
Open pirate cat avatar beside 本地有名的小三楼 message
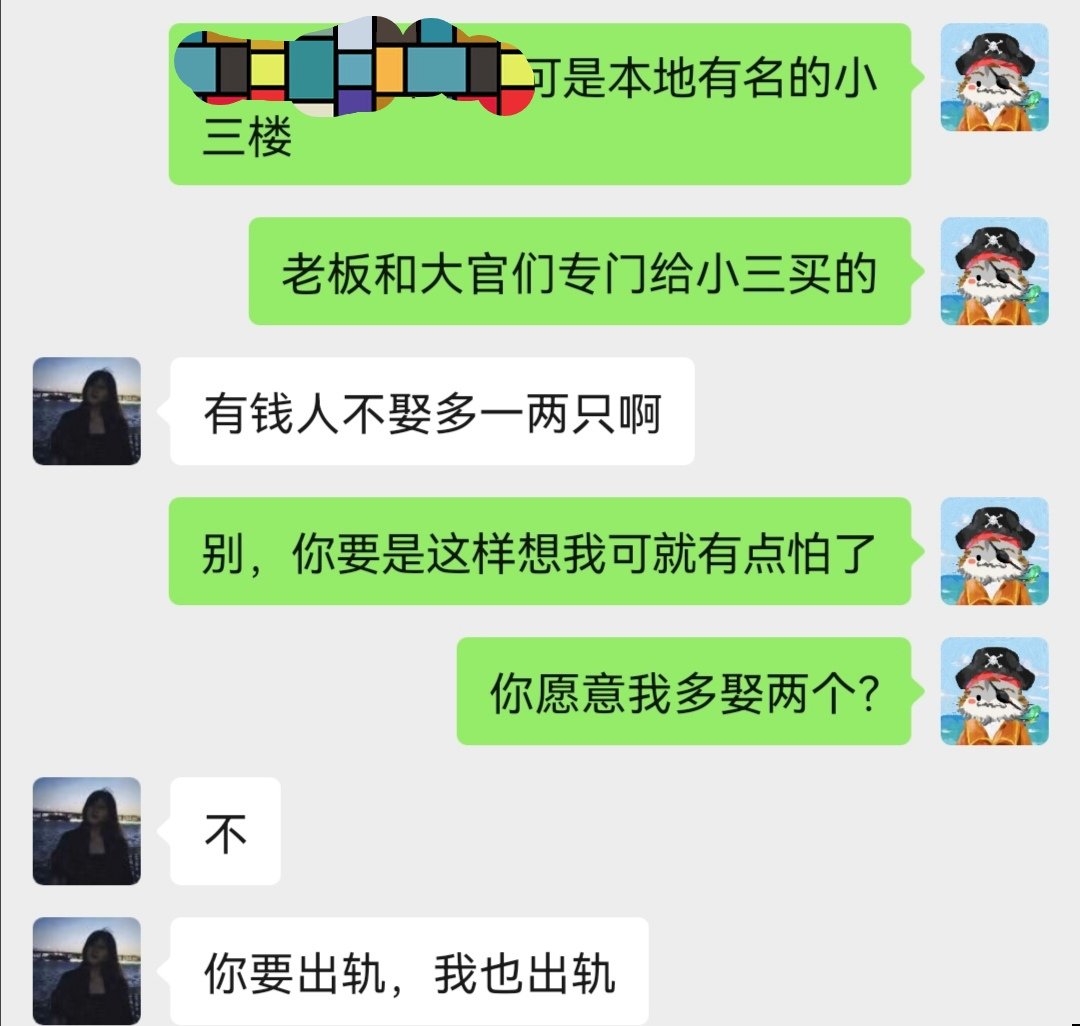tap(994, 78)
